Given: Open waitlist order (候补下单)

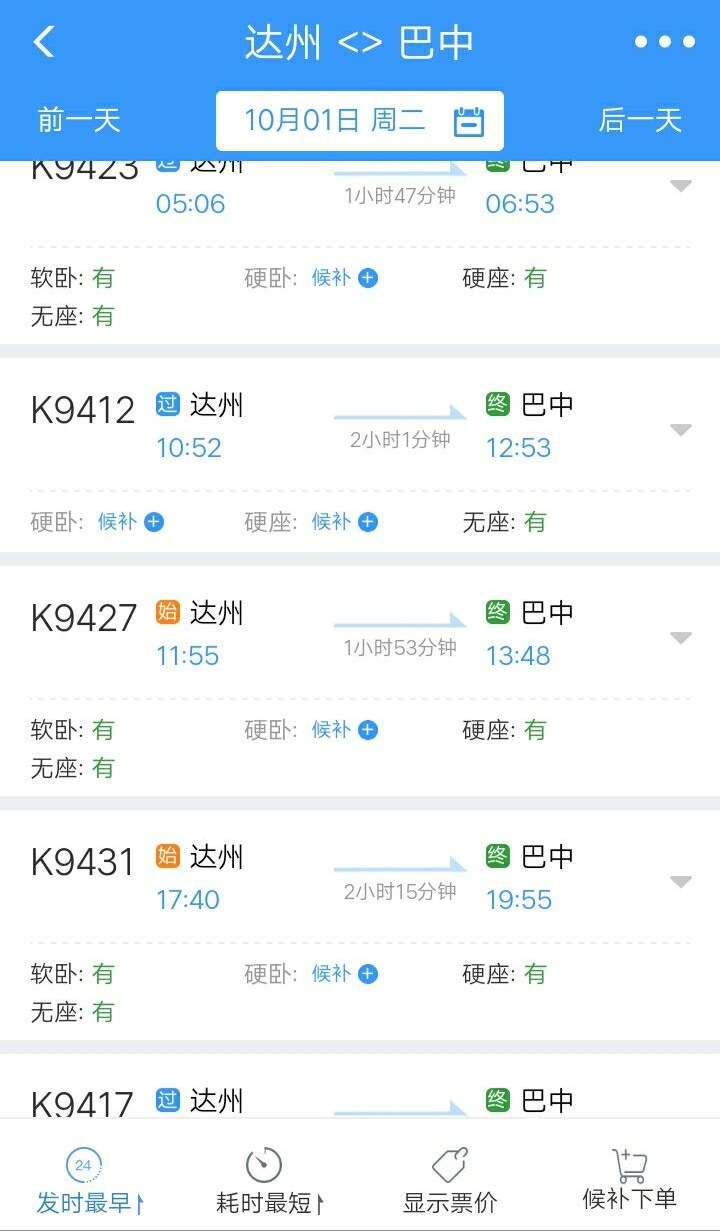Looking at the screenshot, I should click(x=630, y=1180).
